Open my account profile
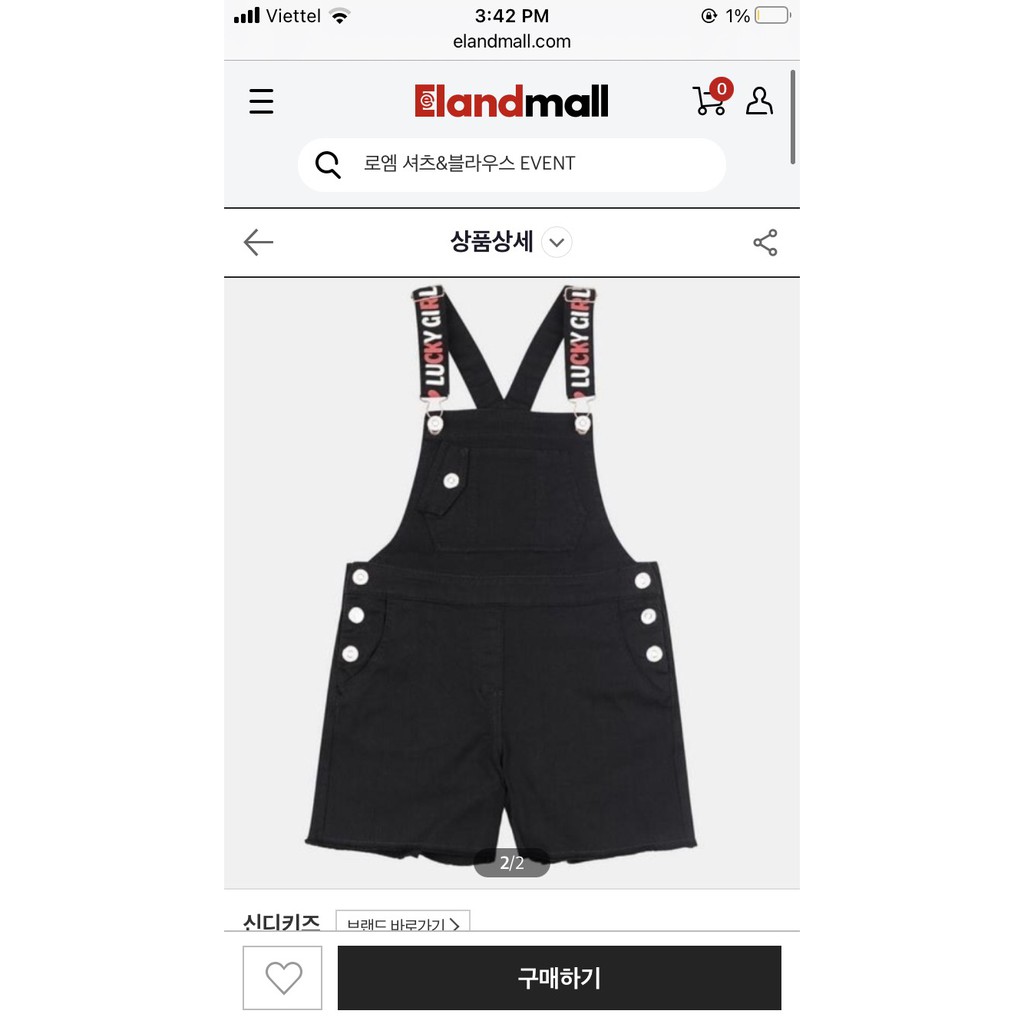This screenshot has width=1024, height=1024. (x=760, y=101)
